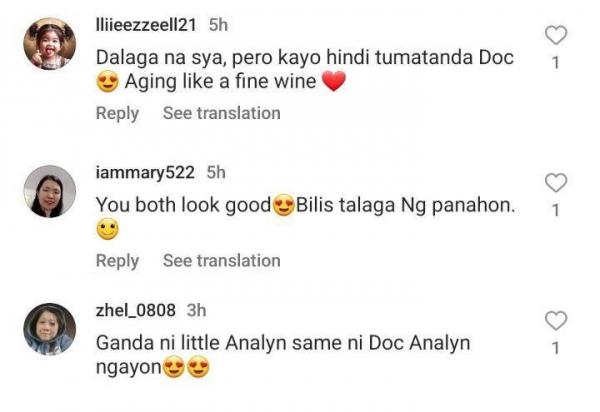See translation of iammary522's comment

click(x=221, y=260)
